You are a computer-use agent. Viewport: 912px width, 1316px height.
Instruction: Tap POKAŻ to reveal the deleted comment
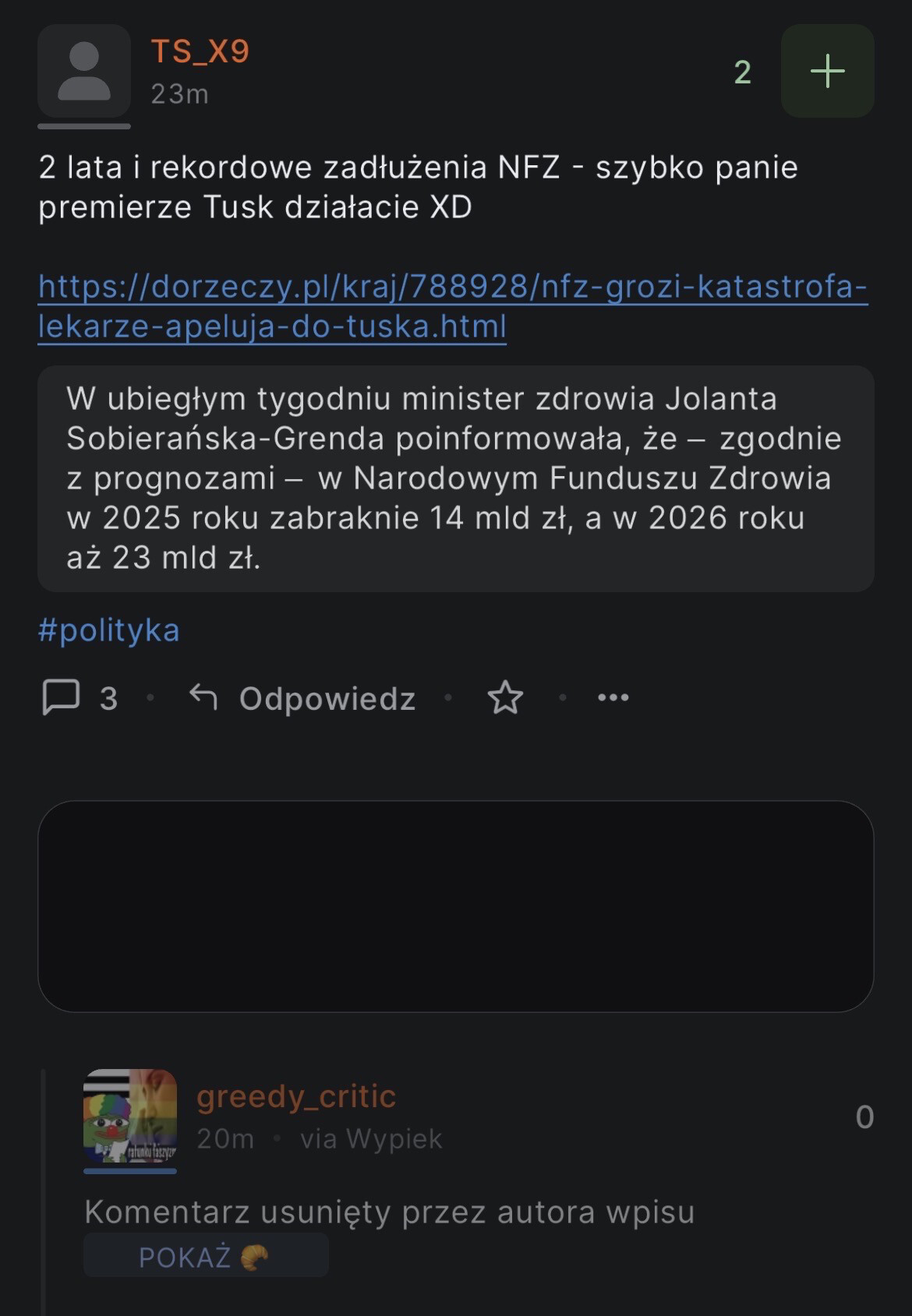click(x=205, y=1257)
